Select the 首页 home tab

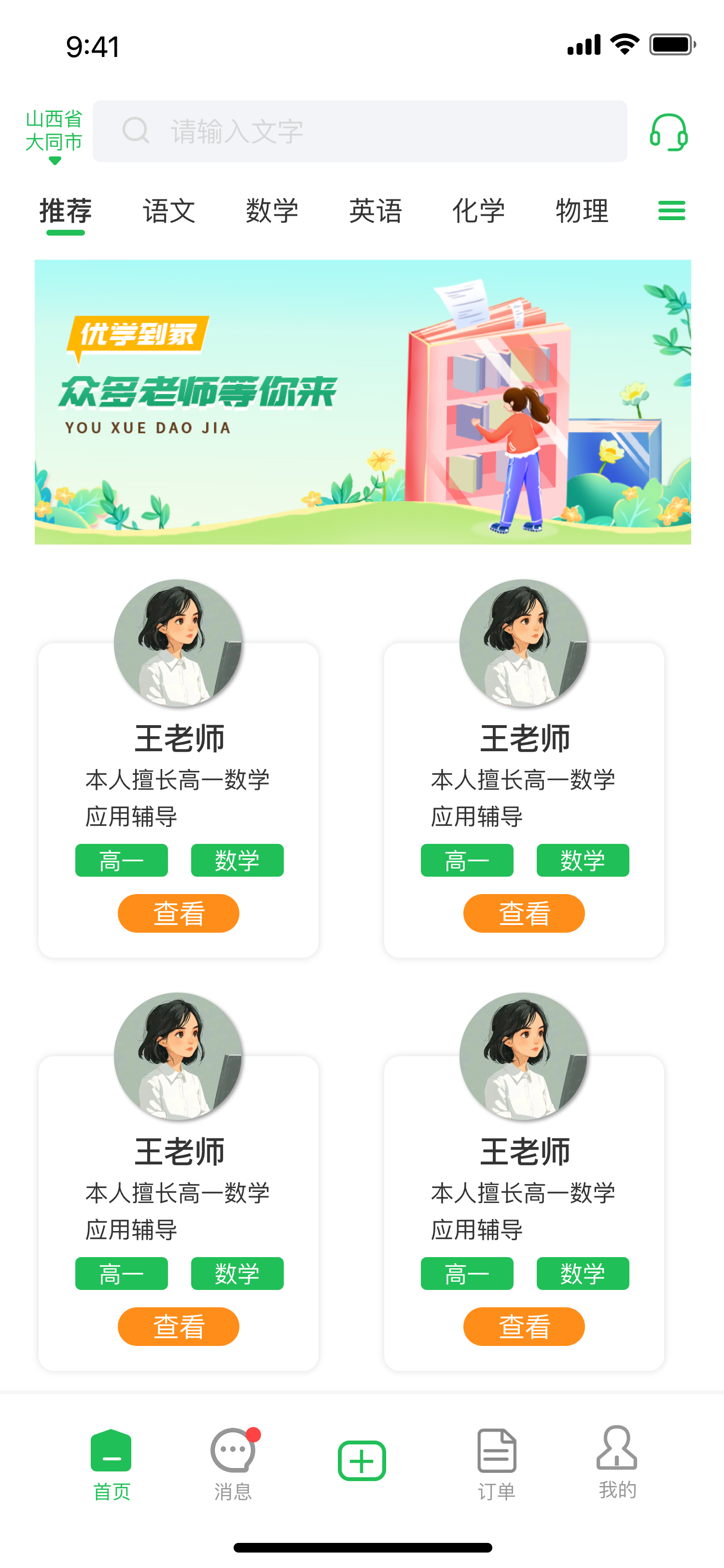111,1463
